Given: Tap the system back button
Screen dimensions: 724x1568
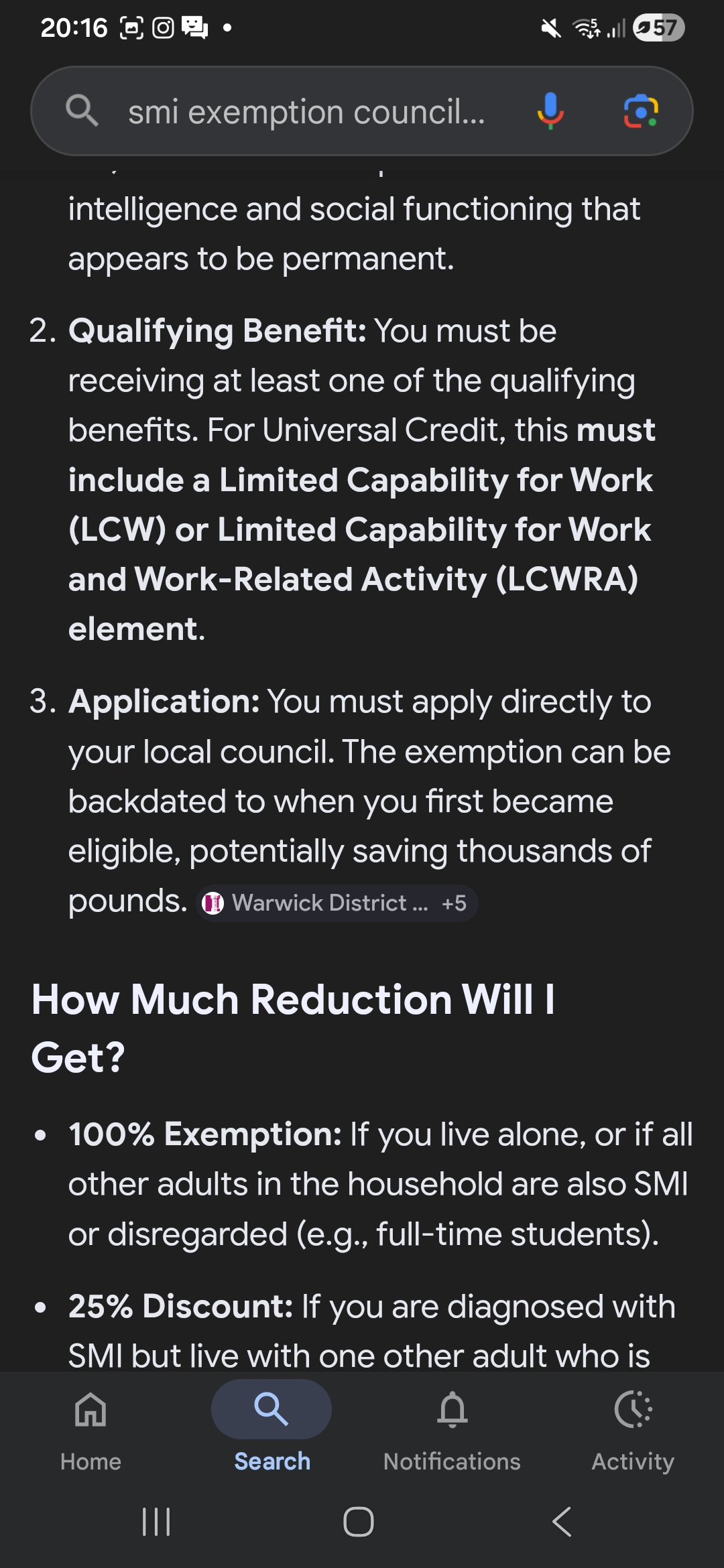Looking at the screenshot, I should point(562,1522).
